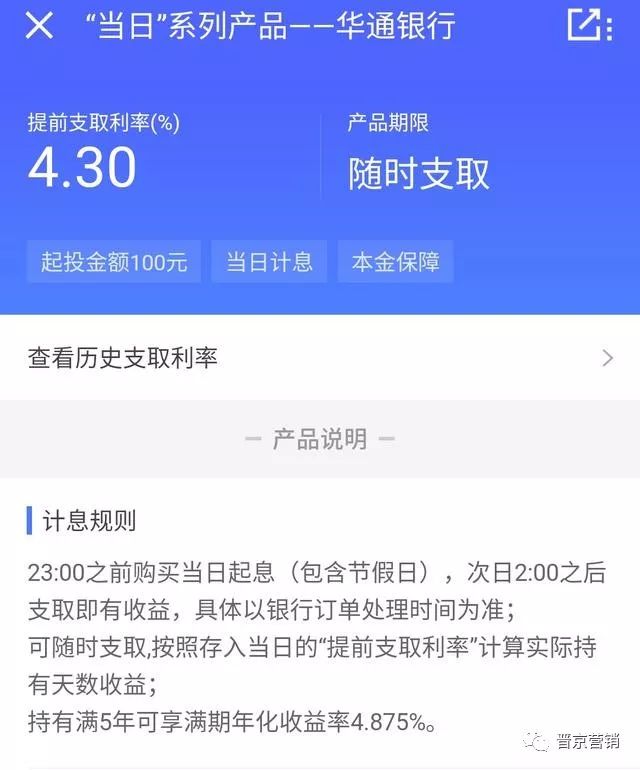The width and height of the screenshot is (640, 770).
Task: Tap the share icon in the header
Action: (586, 25)
